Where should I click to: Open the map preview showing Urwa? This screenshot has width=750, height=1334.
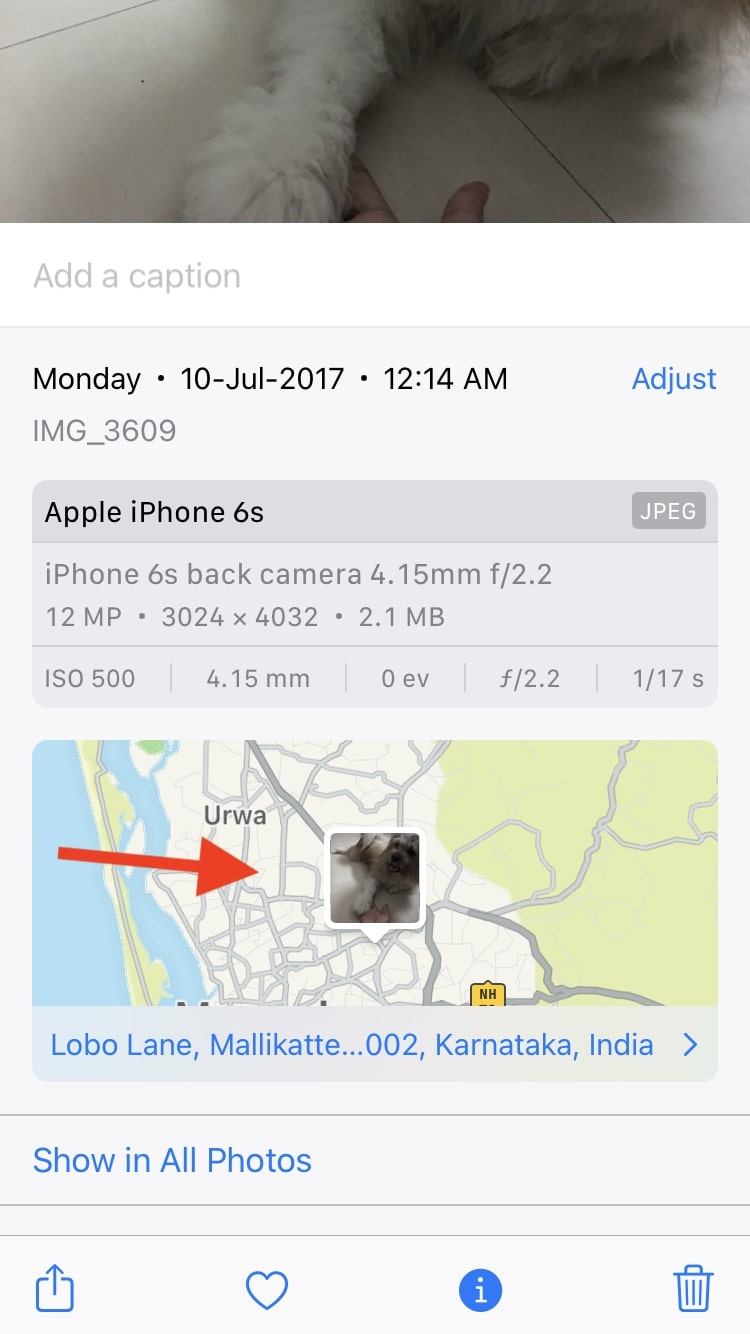(x=375, y=873)
